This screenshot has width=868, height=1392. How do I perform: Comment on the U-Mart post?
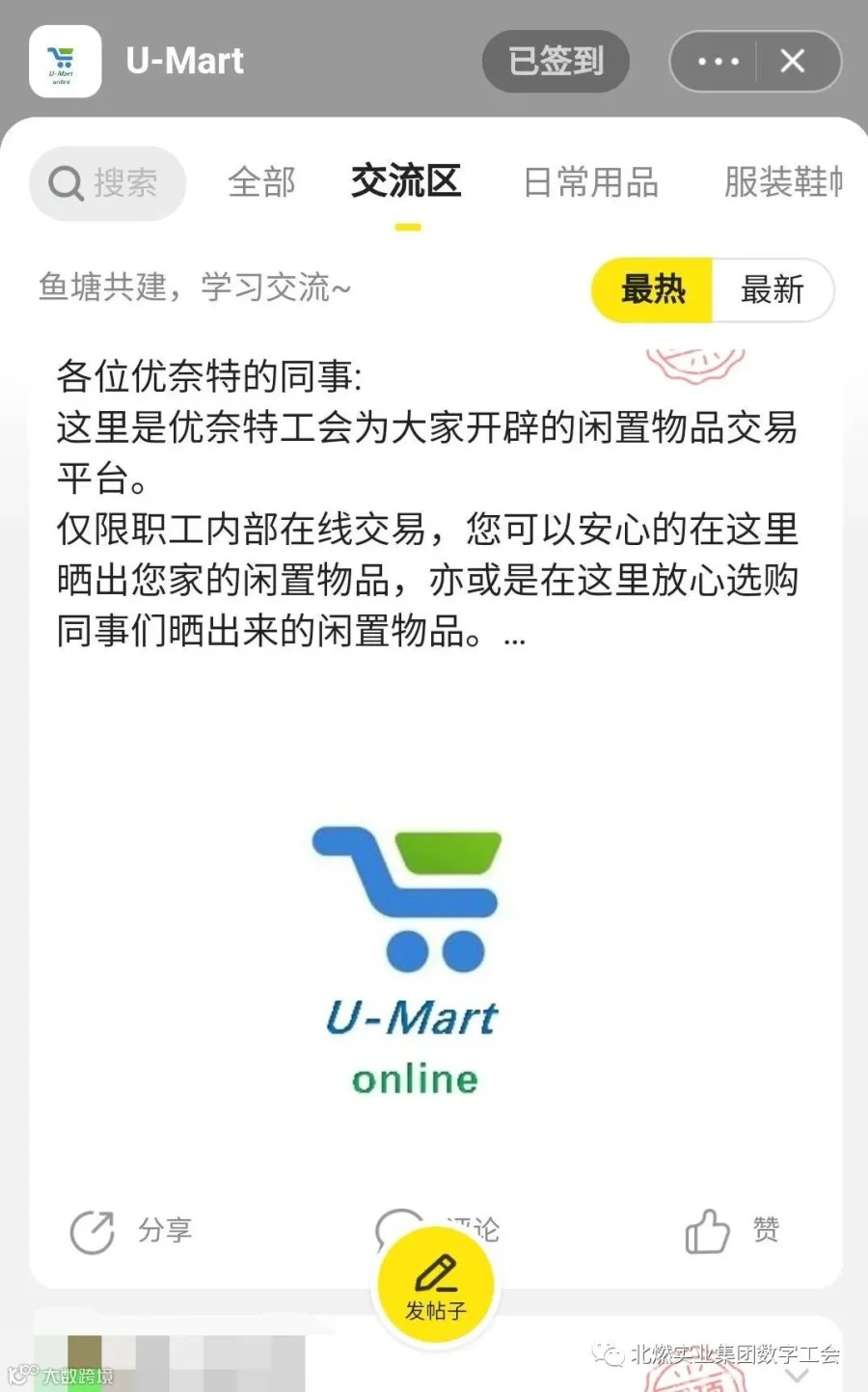pos(436,1229)
